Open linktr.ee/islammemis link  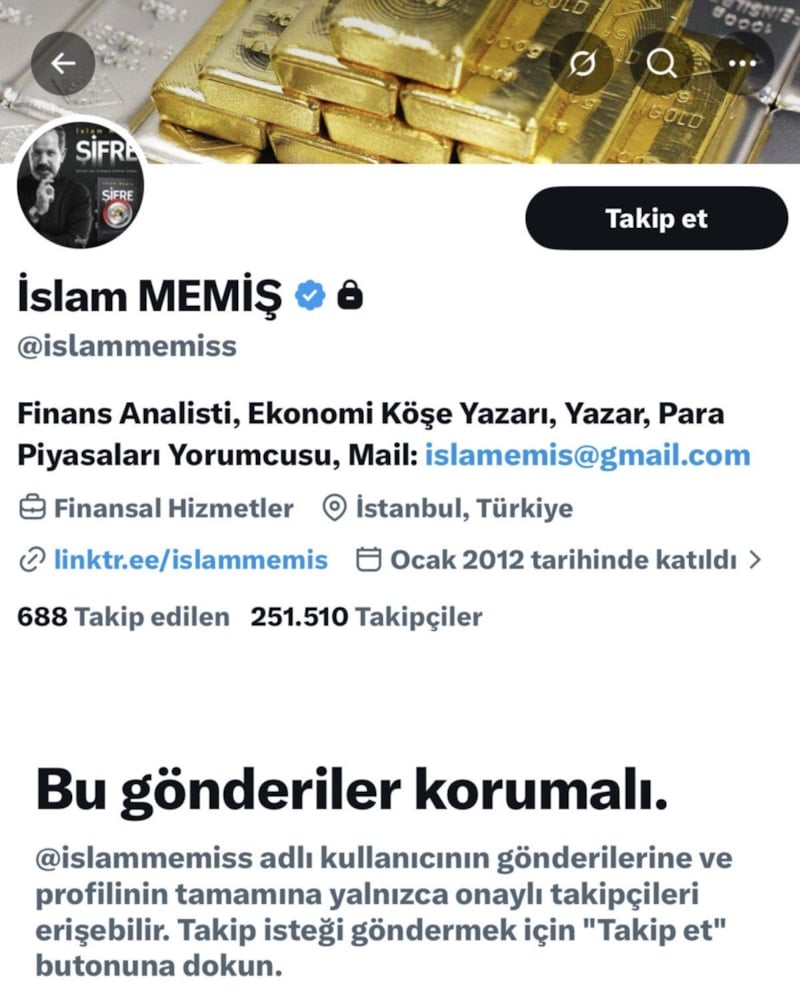[190, 560]
